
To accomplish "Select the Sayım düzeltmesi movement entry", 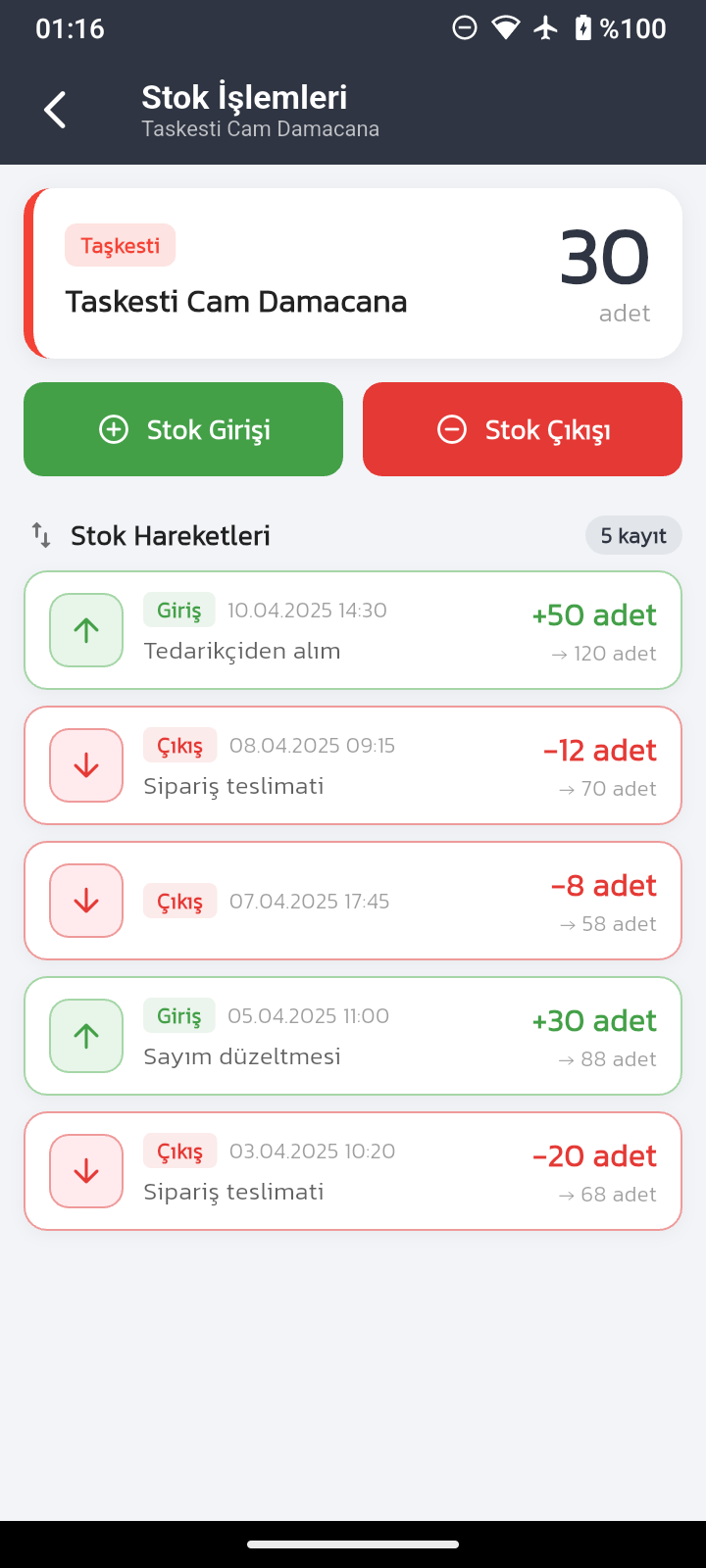I will 353,1035.
